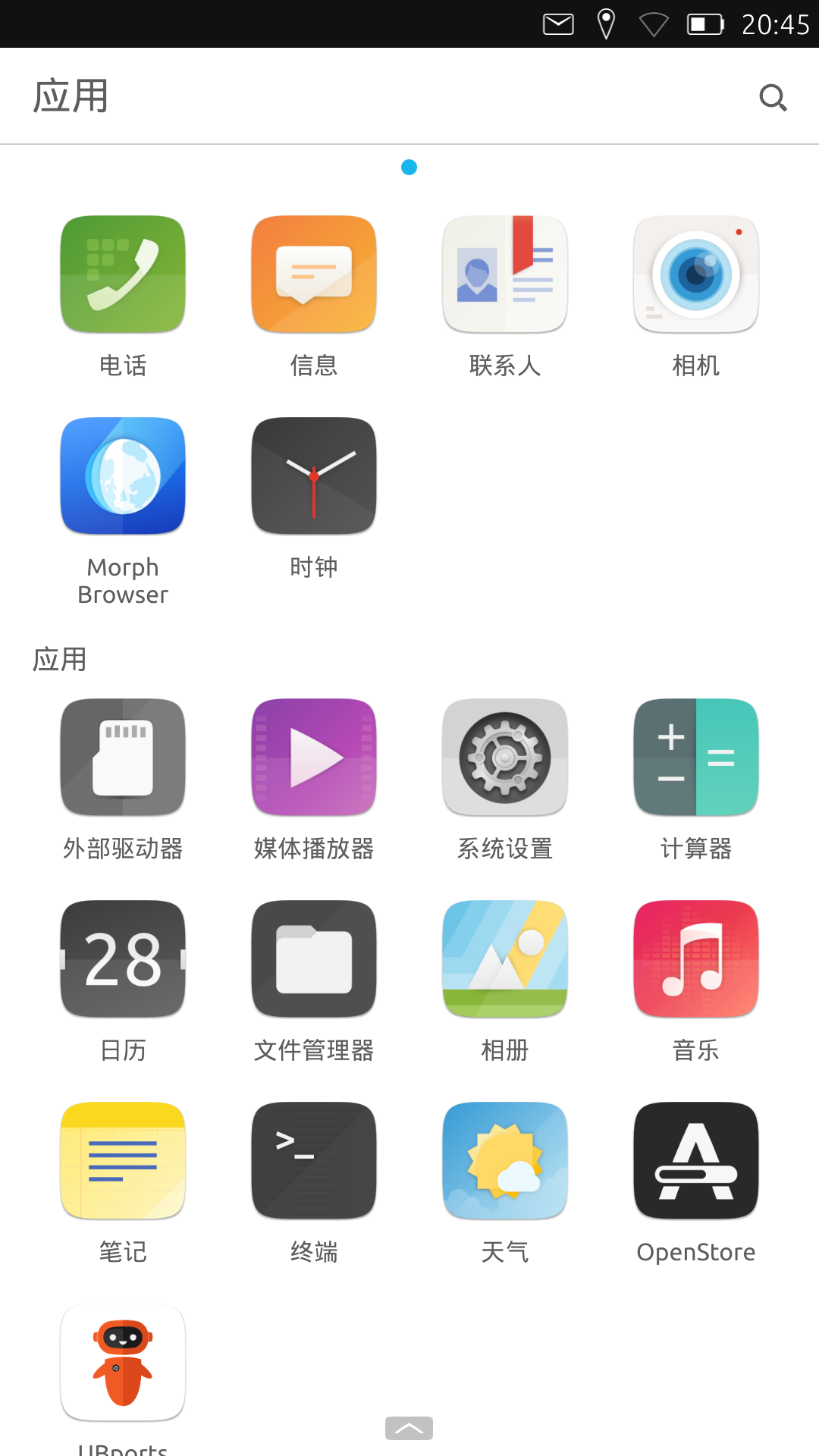Open the 终端 terminal app
Screen dimensions: 819x1456
click(313, 1160)
